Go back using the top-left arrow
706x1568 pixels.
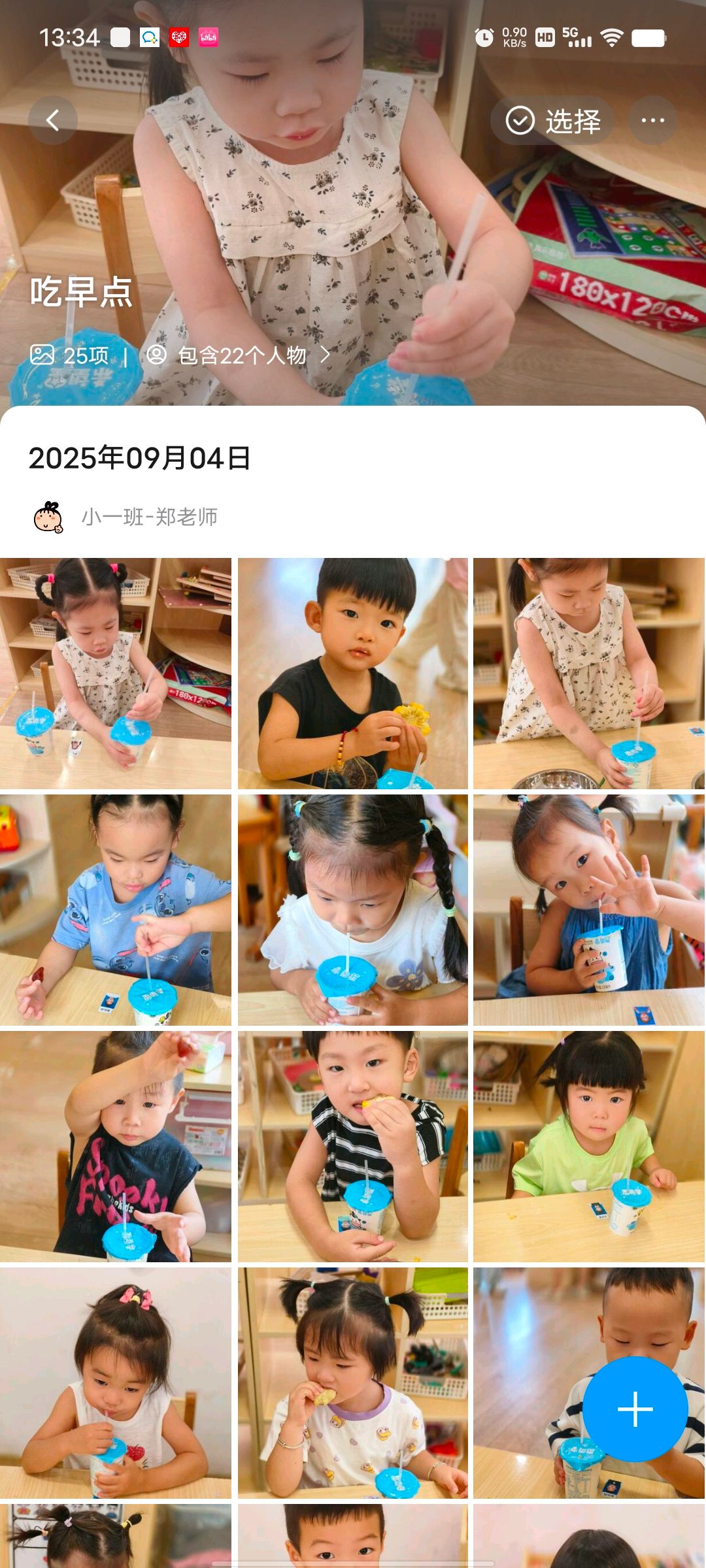coord(52,120)
